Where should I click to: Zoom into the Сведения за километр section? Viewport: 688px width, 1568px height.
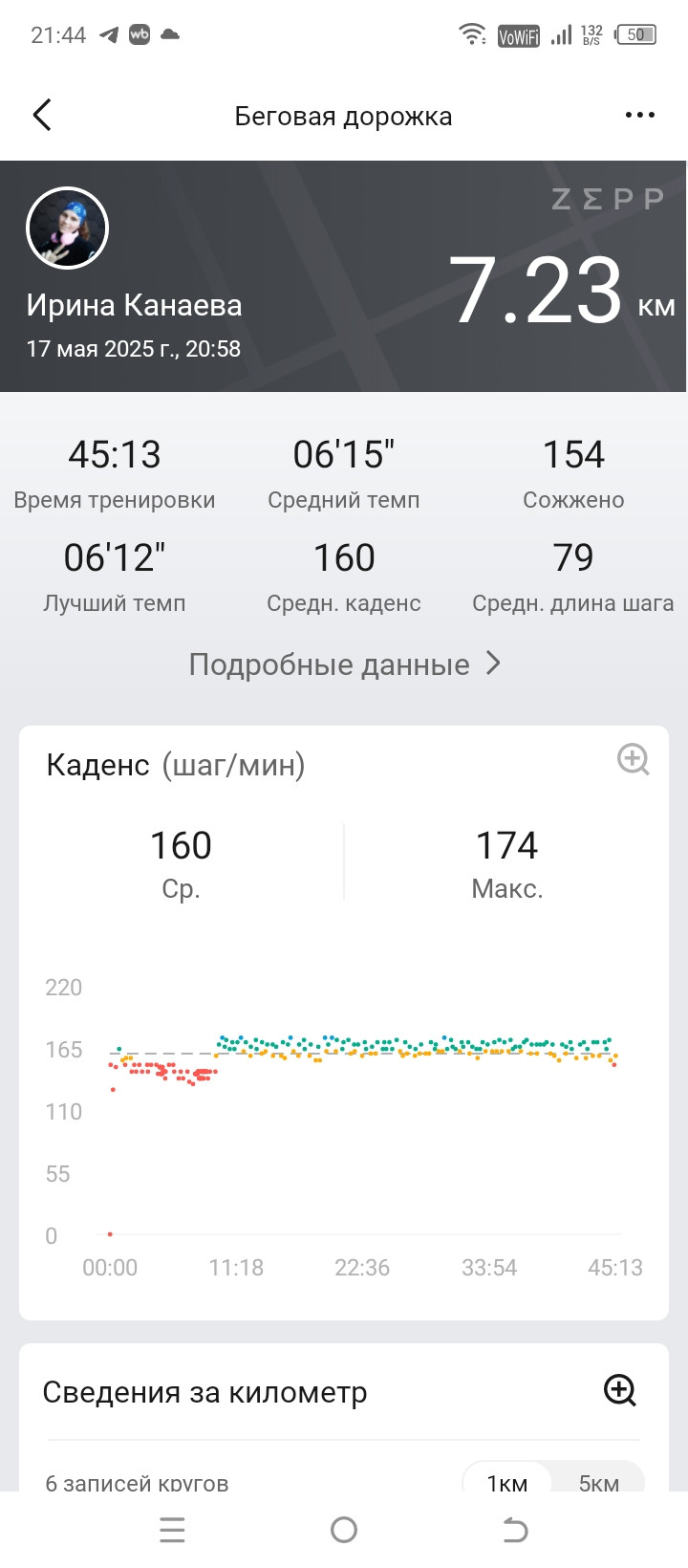tap(620, 1390)
